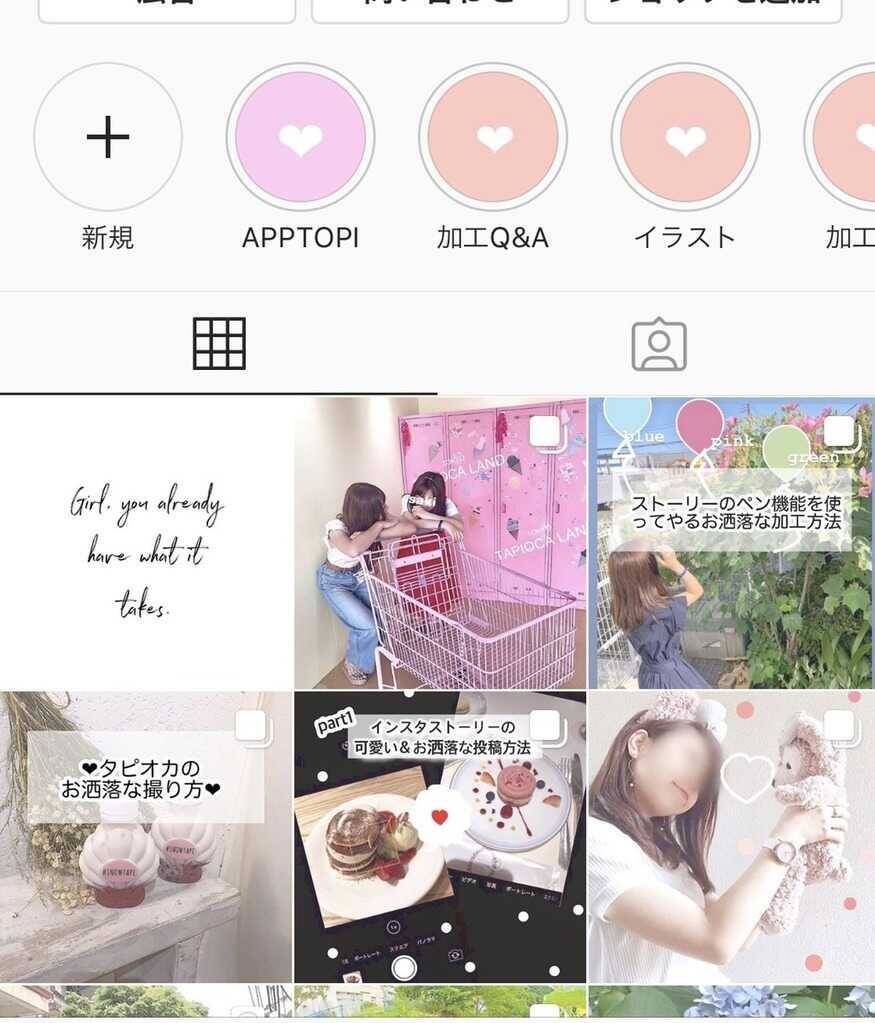This screenshot has width=875, height=1023.
Task: Open the インスタストーリーの可愛い＆お洒落な投稿方法 part1 post
Action: [x=440, y=836]
